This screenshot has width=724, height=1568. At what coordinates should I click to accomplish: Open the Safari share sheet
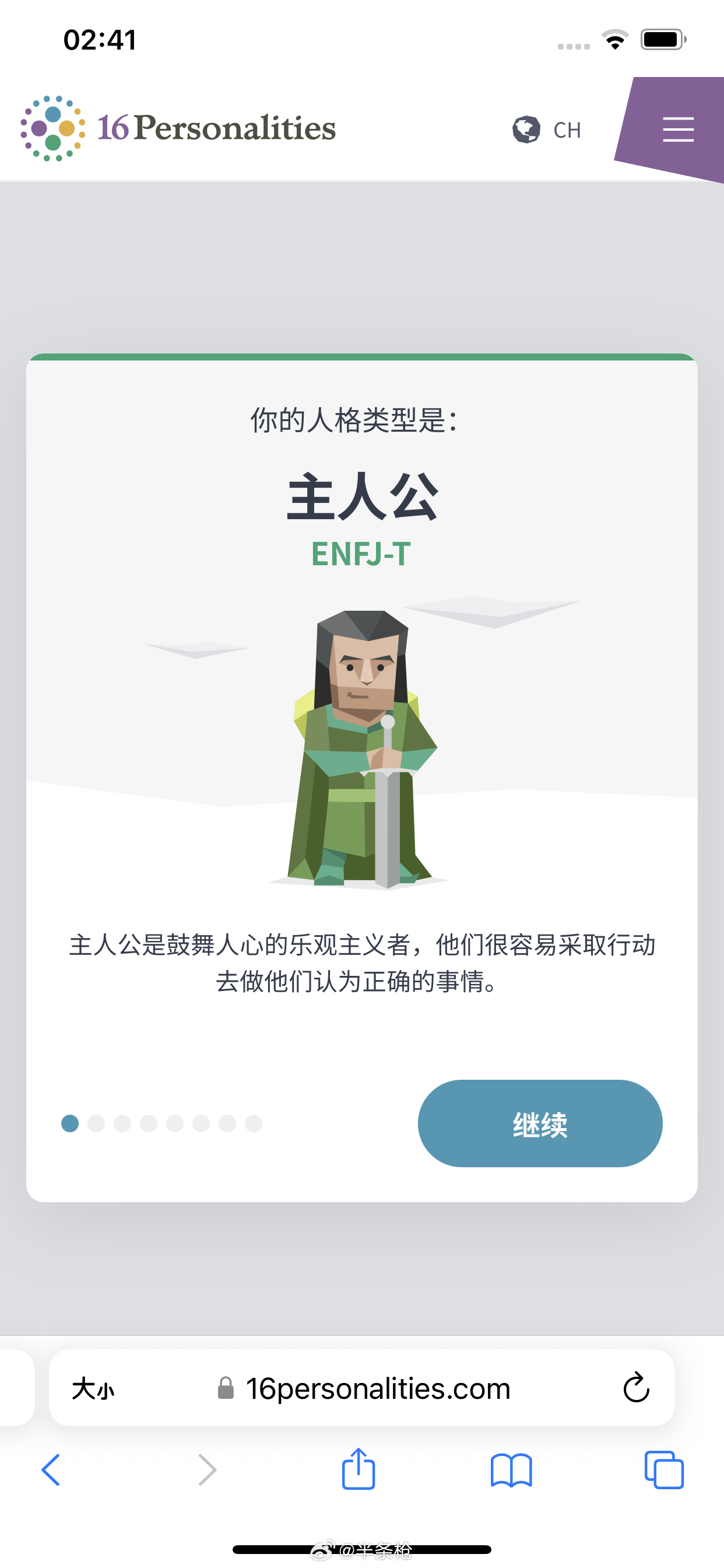click(x=359, y=1469)
